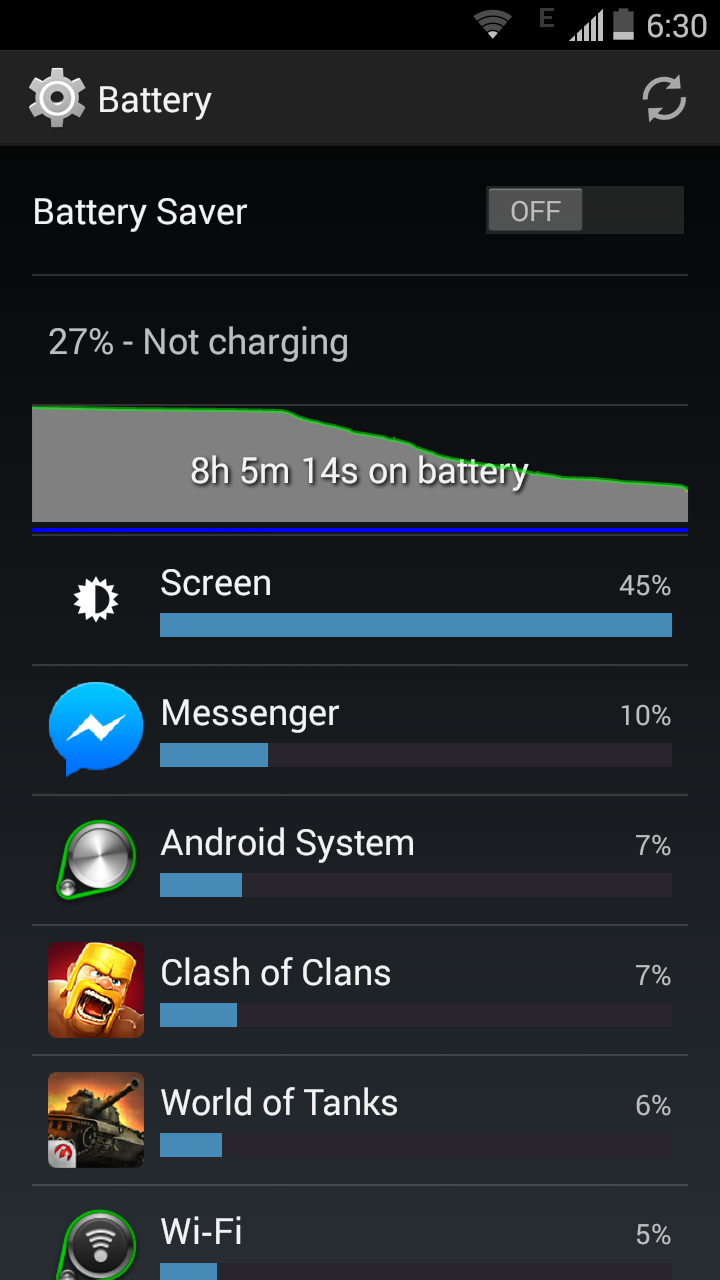Open Android System usage details

(x=360, y=860)
